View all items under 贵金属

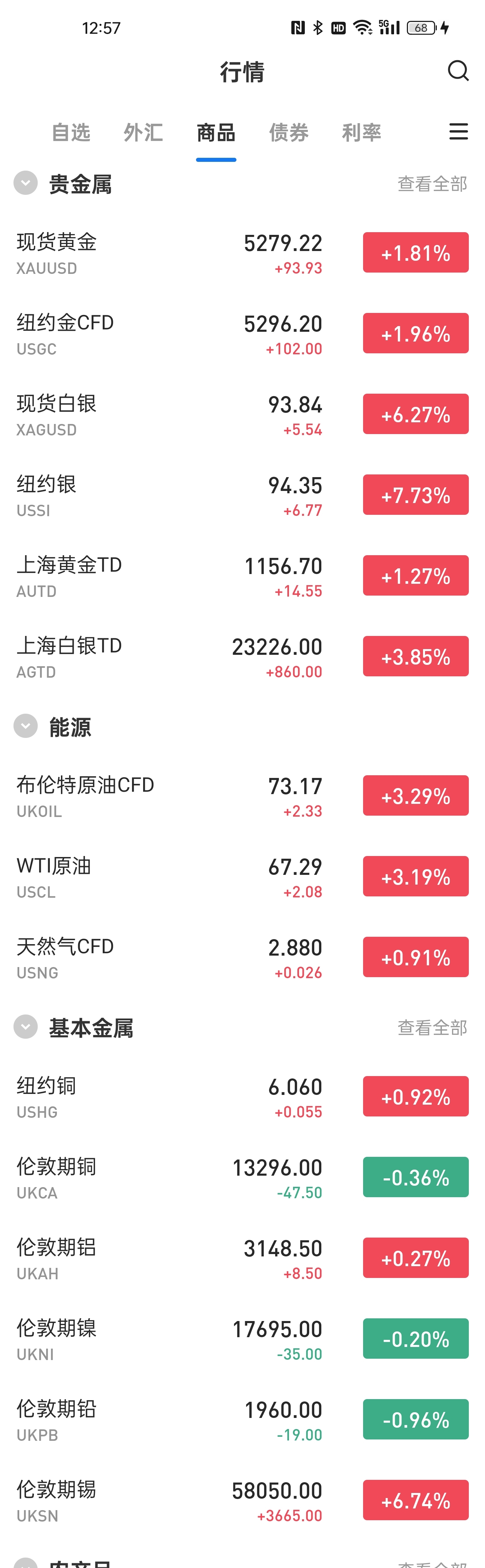click(x=432, y=184)
